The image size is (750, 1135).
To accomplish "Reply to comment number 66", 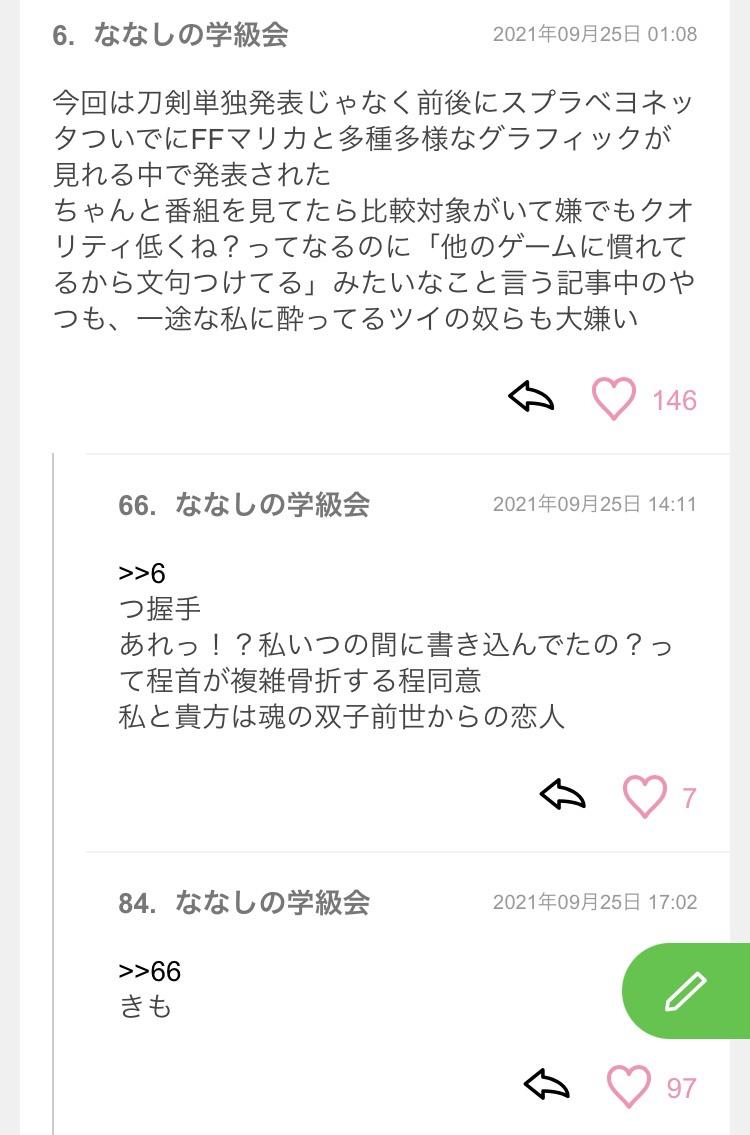I will [563, 796].
